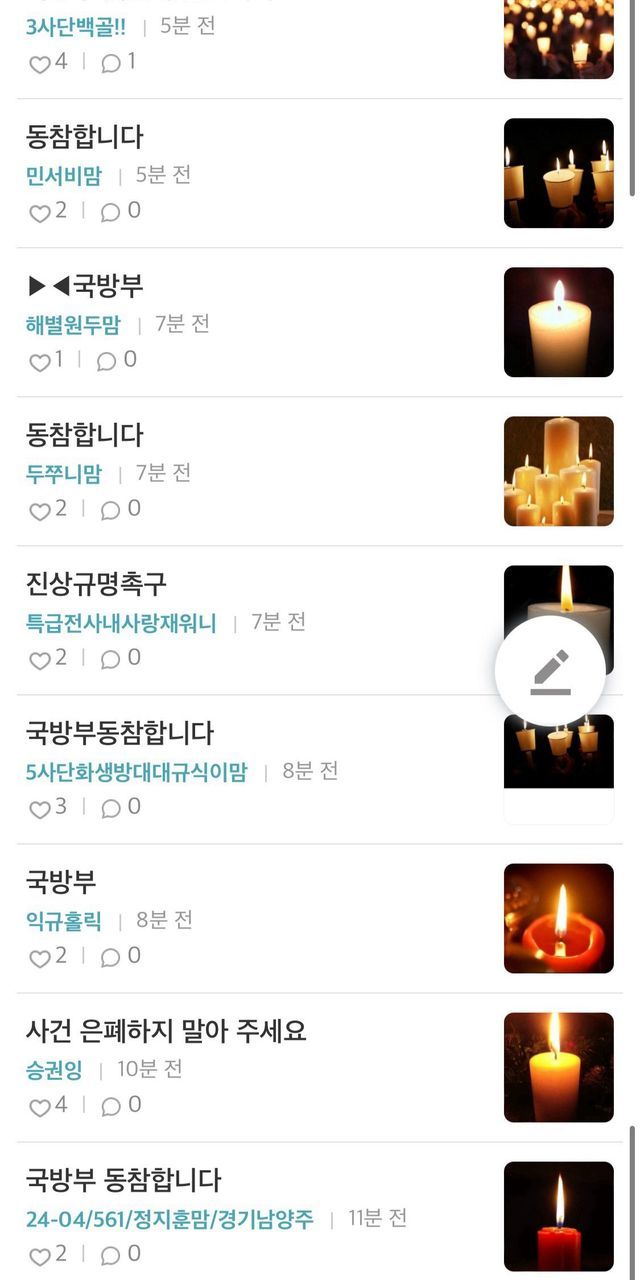The width and height of the screenshot is (640, 1280).
Task: View author profile 승권잉
Action: pos(54,1070)
